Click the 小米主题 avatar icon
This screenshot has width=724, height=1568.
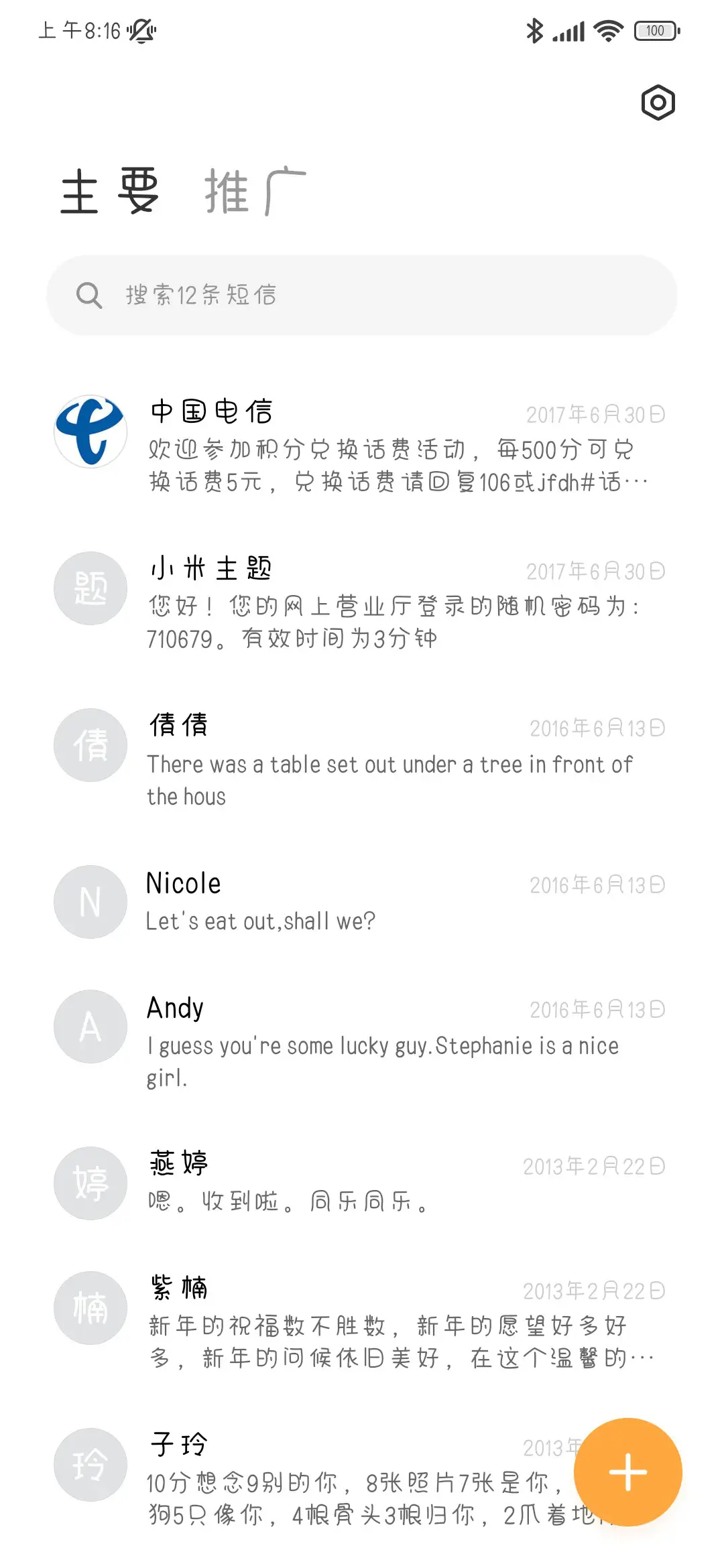(90, 588)
